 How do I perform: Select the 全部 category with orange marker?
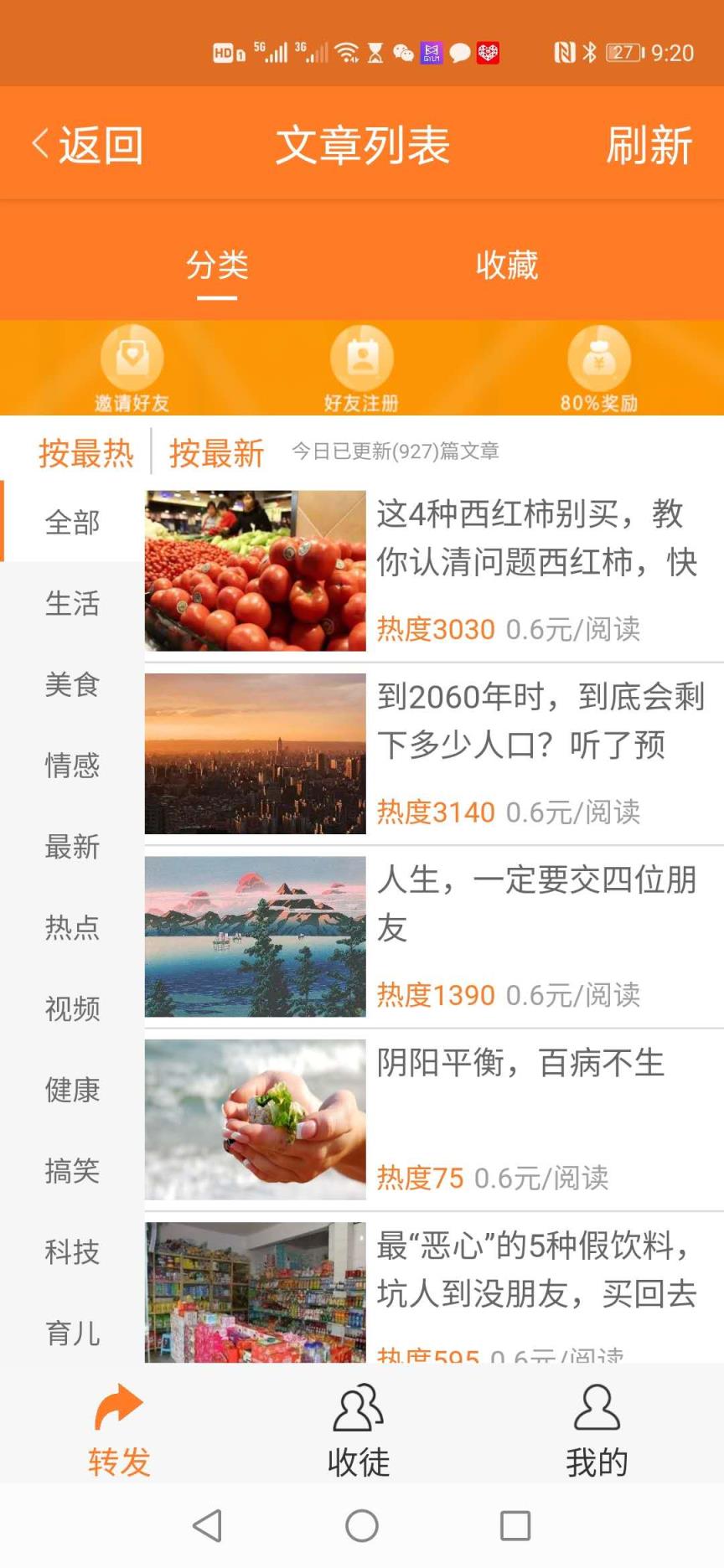tap(72, 522)
